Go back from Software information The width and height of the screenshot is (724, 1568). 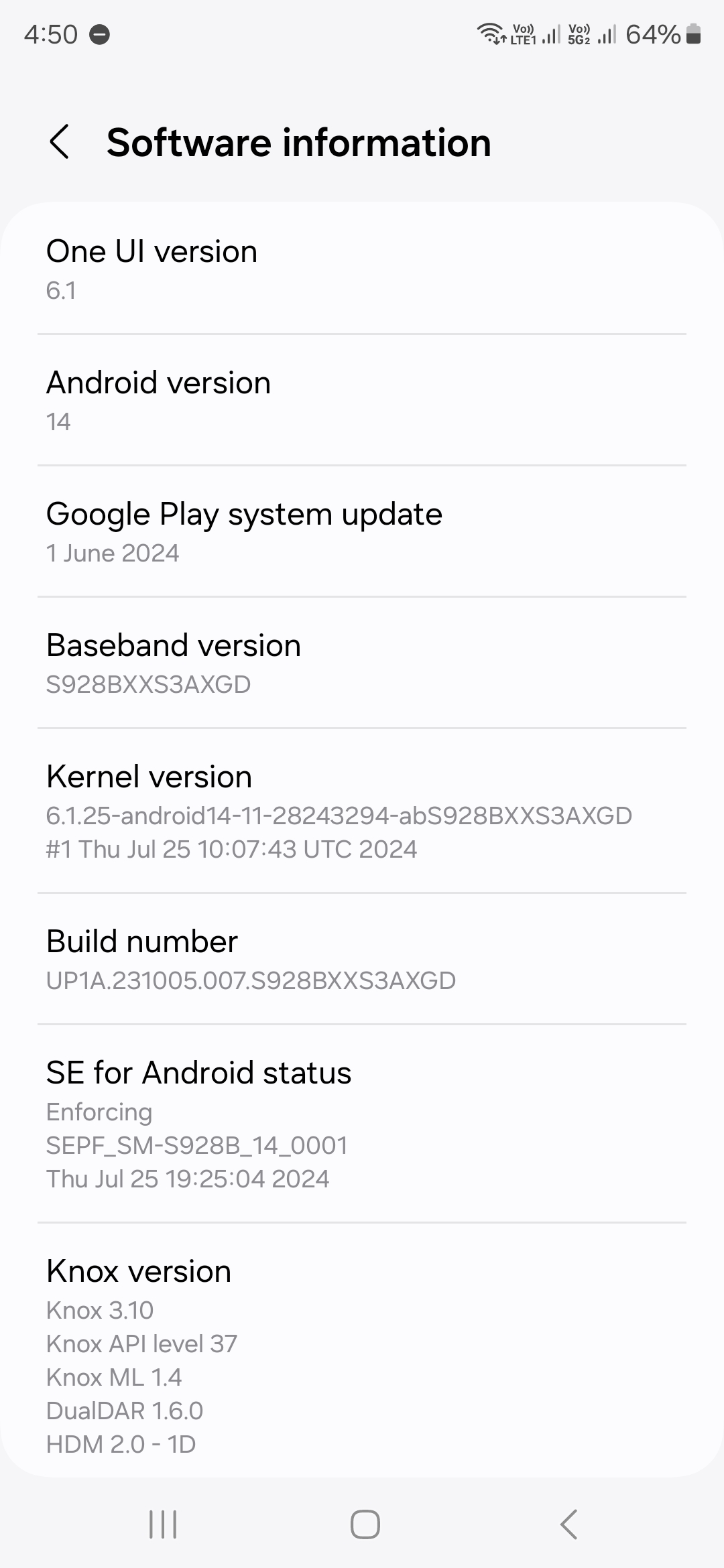click(x=60, y=142)
